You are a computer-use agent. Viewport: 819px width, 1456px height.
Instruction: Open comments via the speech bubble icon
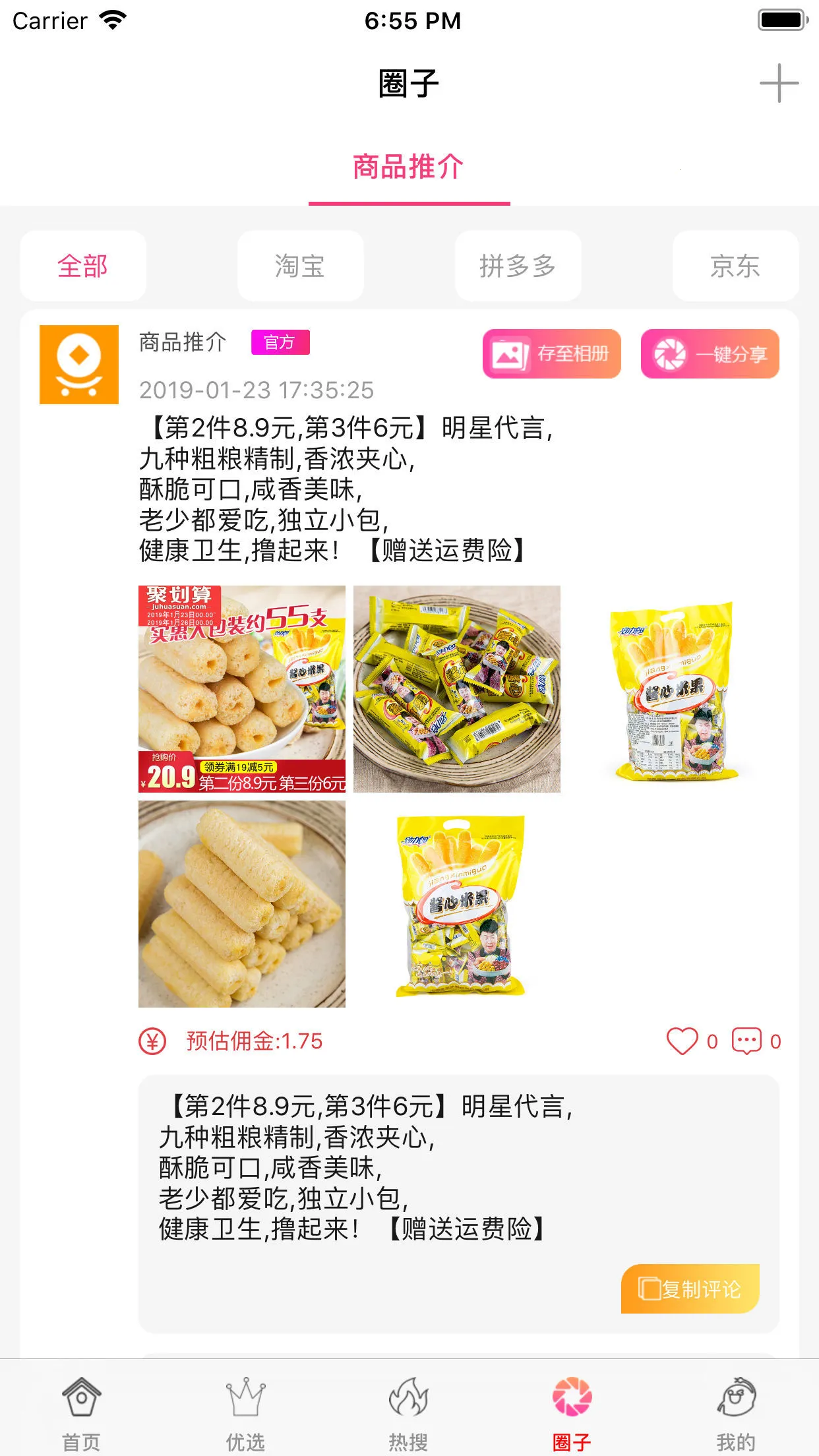pyautogui.click(x=746, y=1041)
